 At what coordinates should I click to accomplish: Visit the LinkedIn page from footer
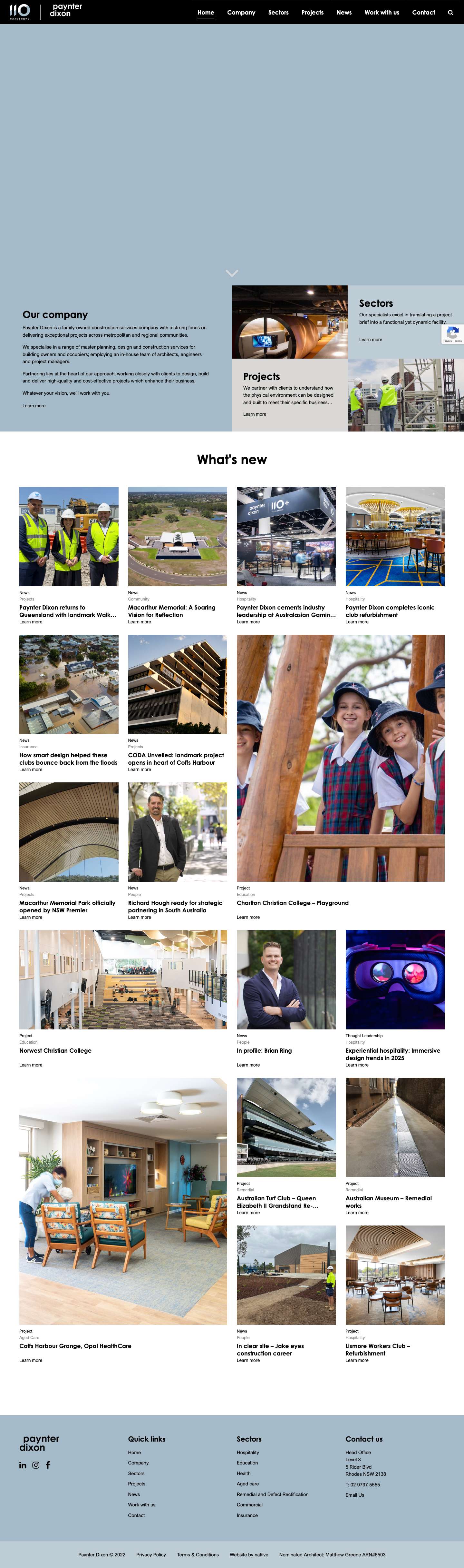point(23,1465)
